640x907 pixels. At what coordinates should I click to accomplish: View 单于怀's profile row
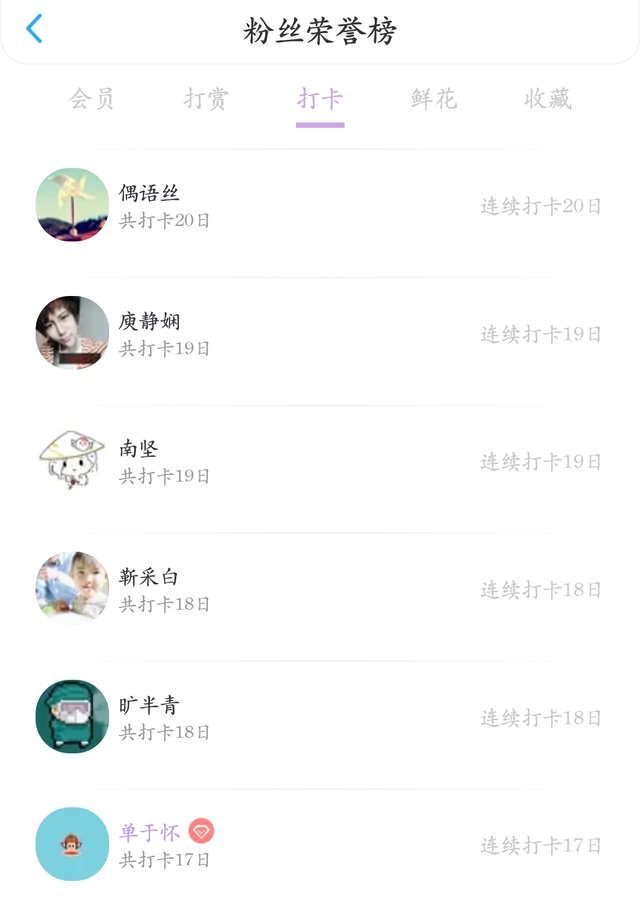tap(320, 845)
